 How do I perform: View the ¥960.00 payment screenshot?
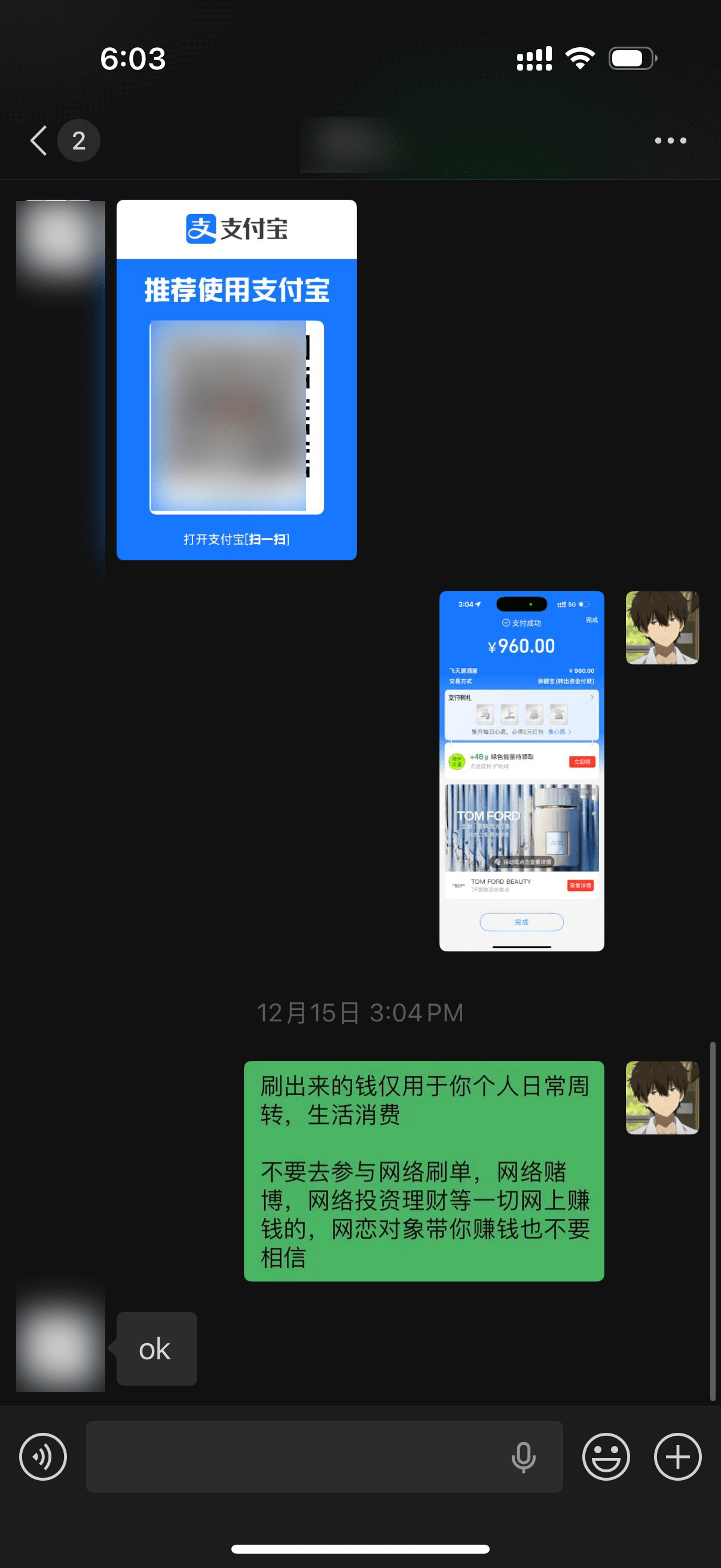pos(521,771)
